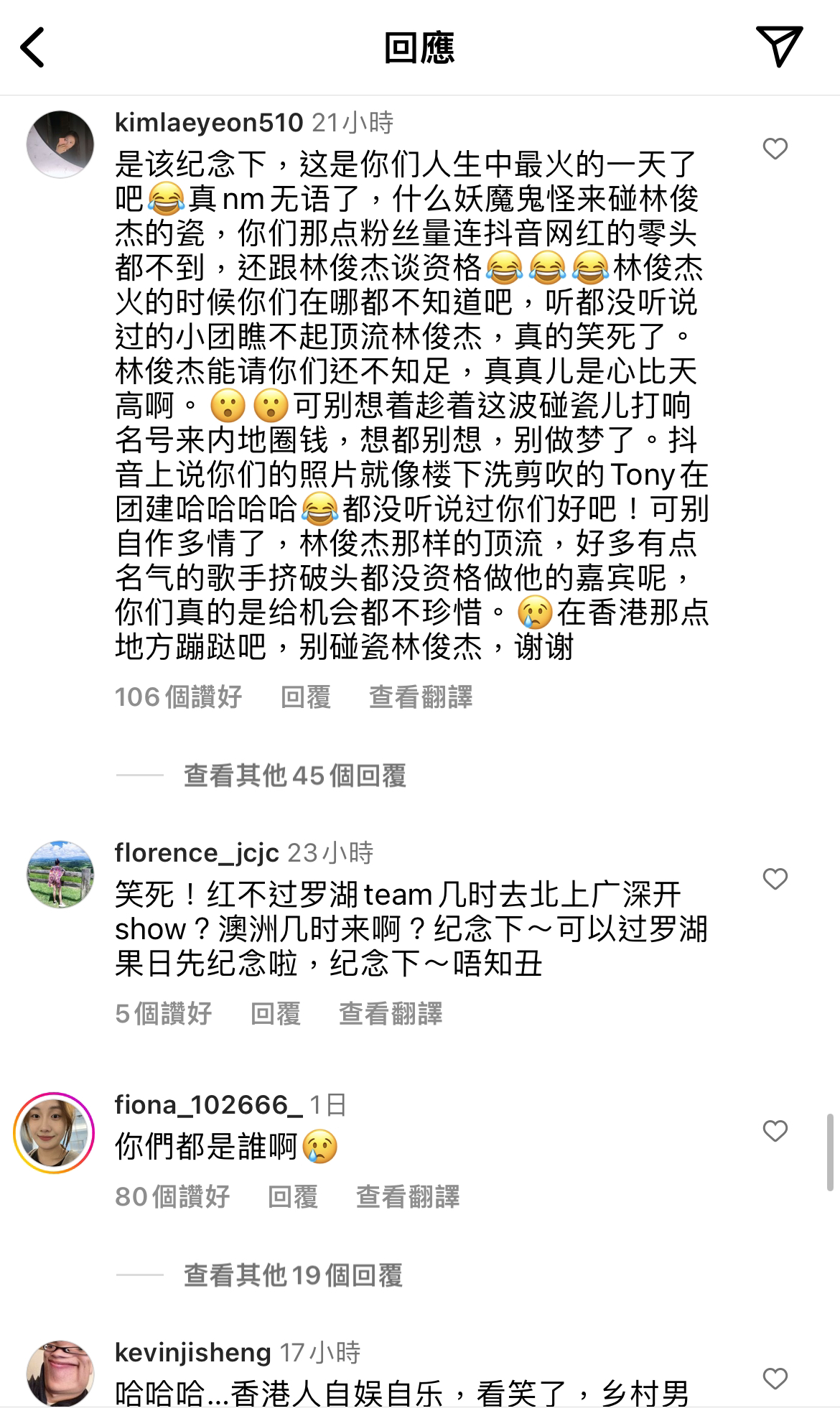Like kevinjisheng's comment
This screenshot has height=1416, width=840.
click(775, 1379)
